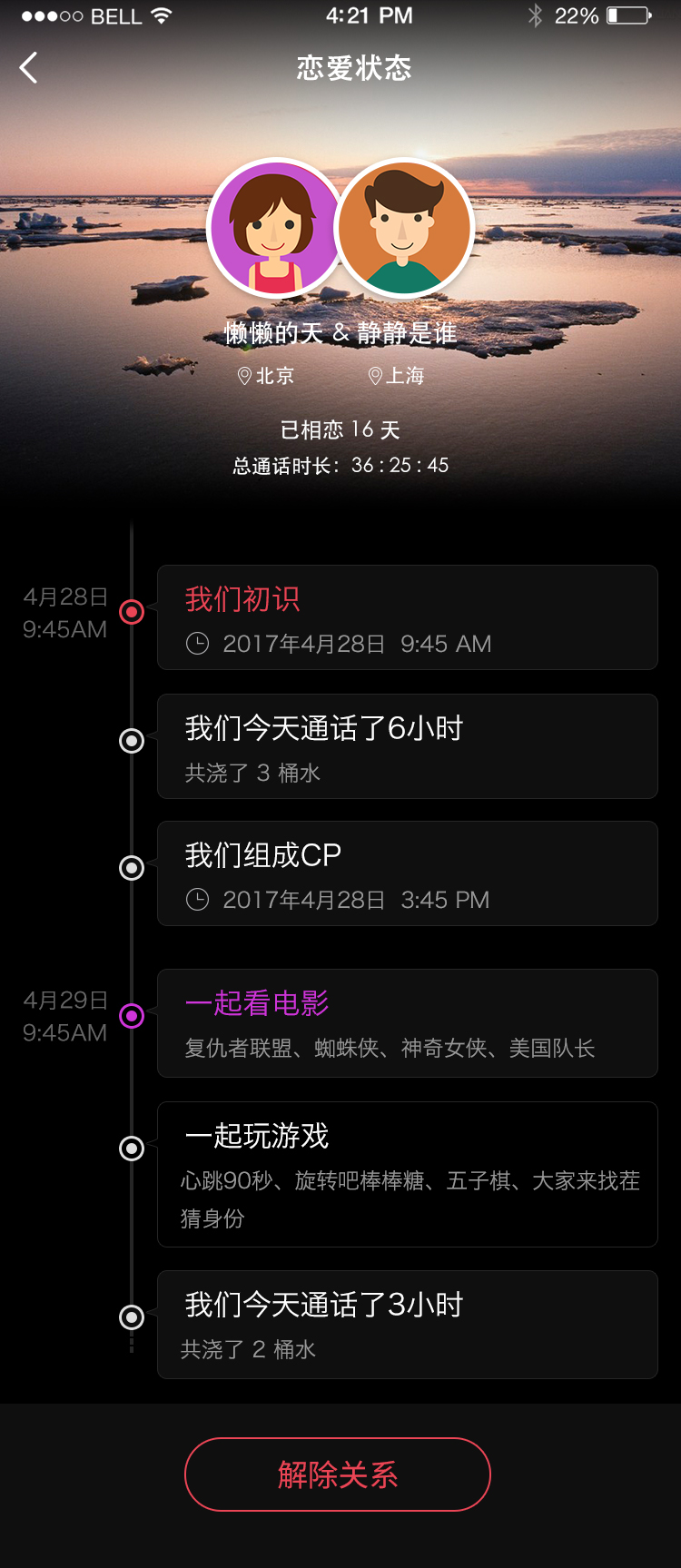Open the 我们今天通话了3小时 card

(x=407, y=1325)
